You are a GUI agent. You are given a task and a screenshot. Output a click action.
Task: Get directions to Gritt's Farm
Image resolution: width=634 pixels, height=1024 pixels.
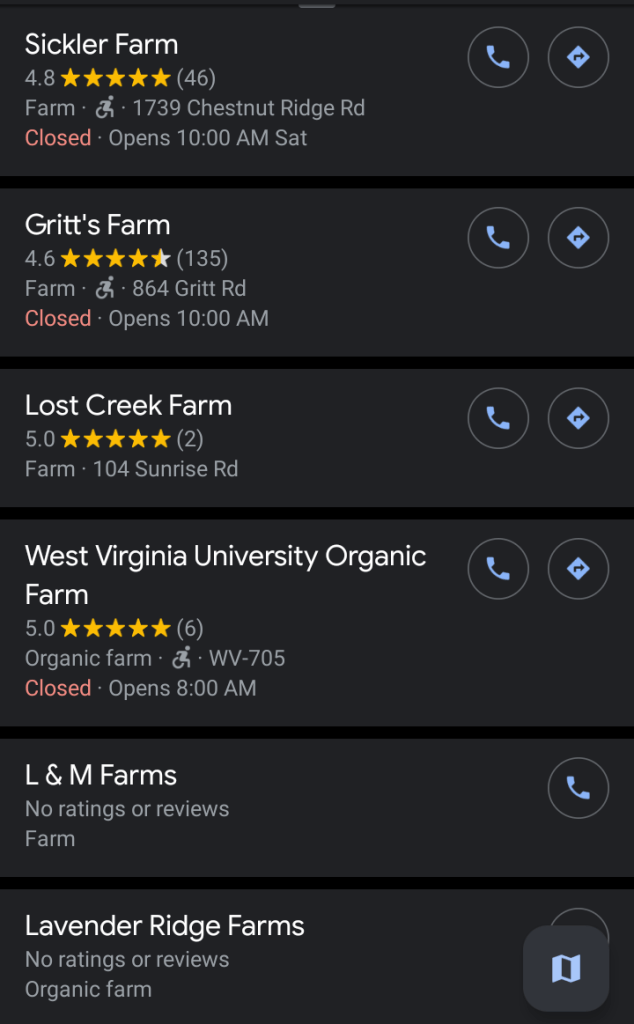[578, 238]
